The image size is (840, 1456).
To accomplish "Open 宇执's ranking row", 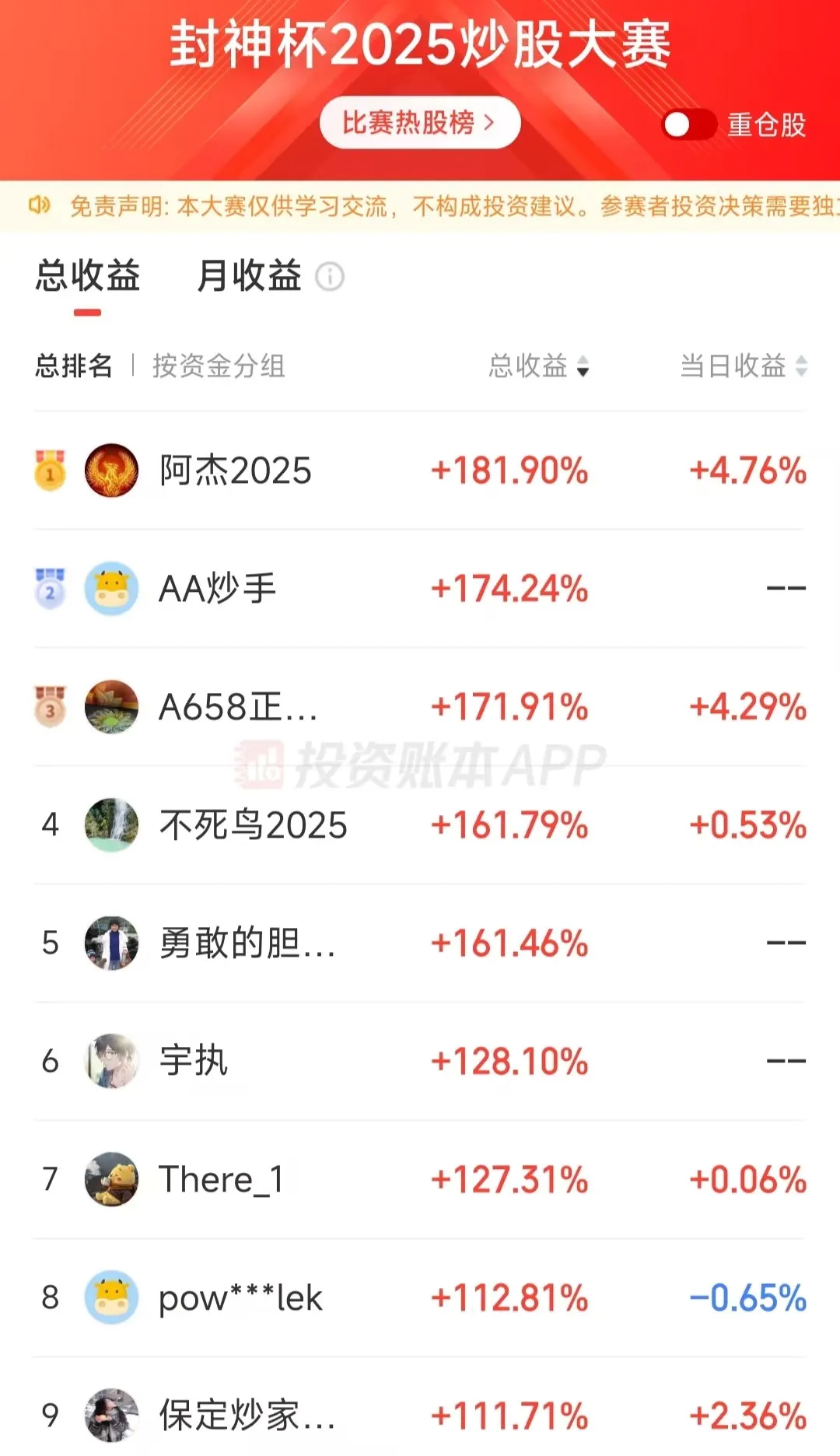I will (x=420, y=1062).
